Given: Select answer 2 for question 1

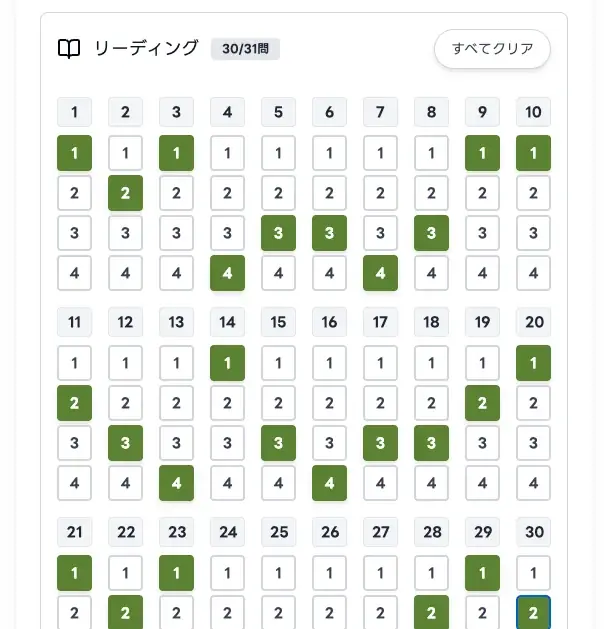Looking at the screenshot, I should 75,193.
